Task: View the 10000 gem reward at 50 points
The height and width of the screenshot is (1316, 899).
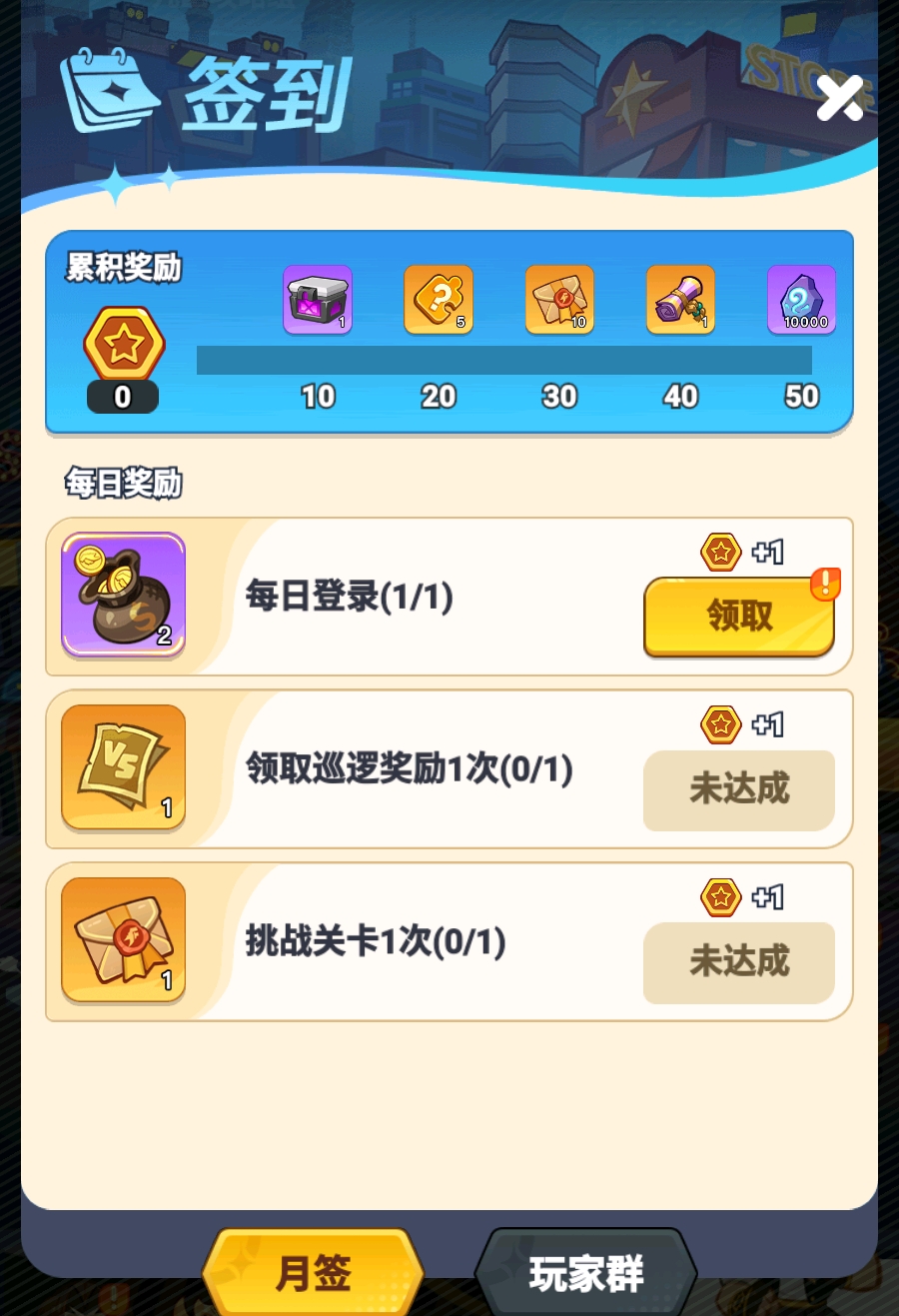Action: point(801,299)
